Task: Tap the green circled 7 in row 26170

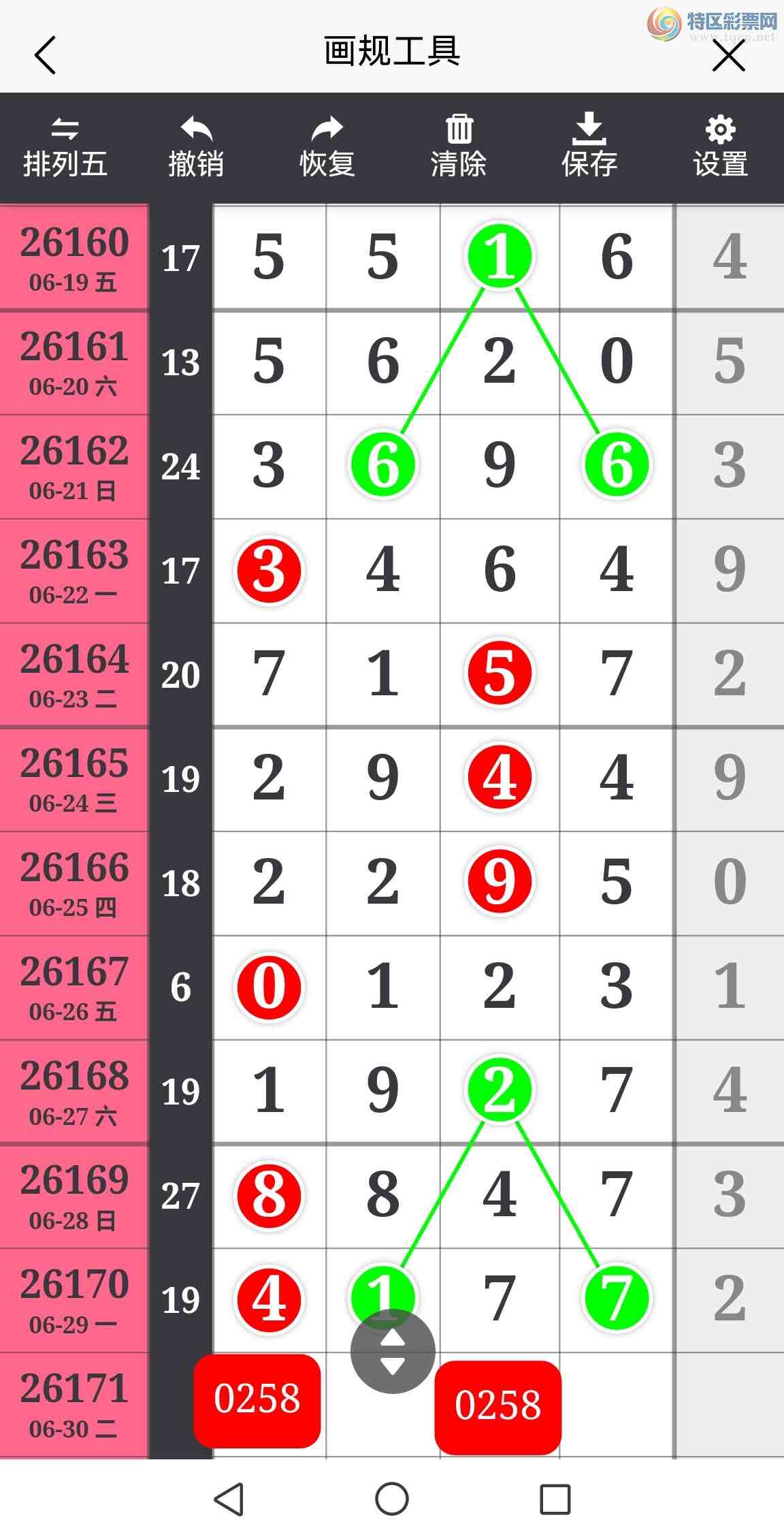Action: click(x=617, y=1299)
